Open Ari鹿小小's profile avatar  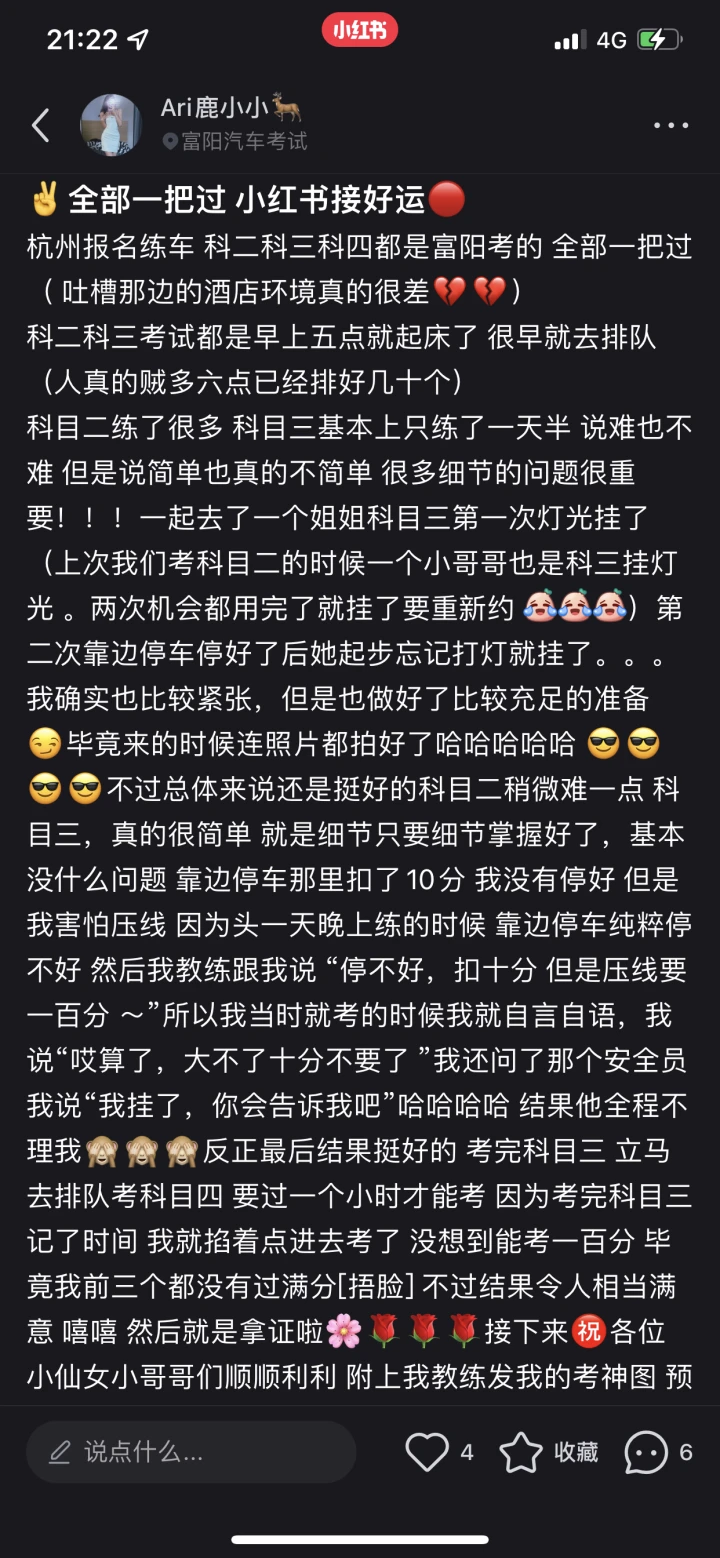point(111,125)
